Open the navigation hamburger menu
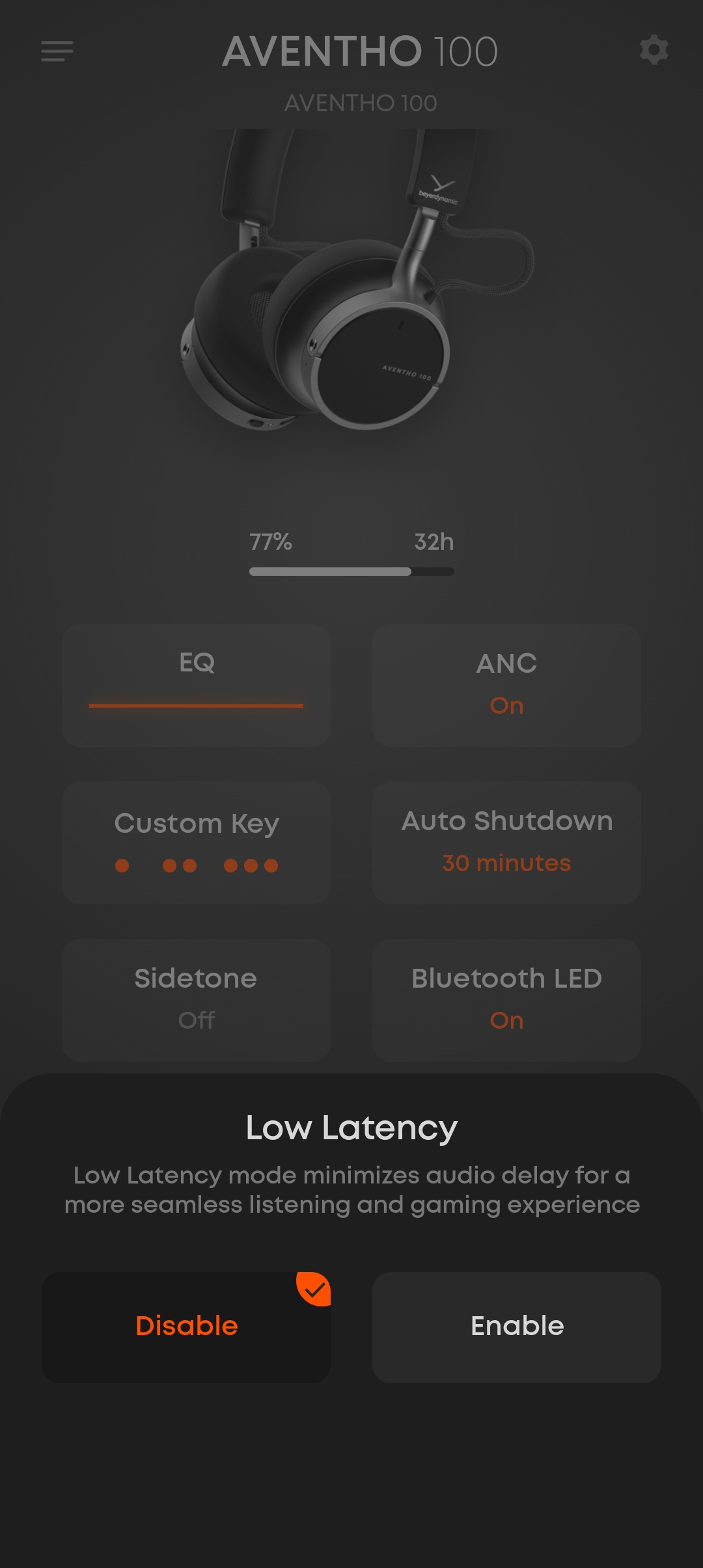The image size is (703, 1568). pyautogui.click(x=57, y=52)
